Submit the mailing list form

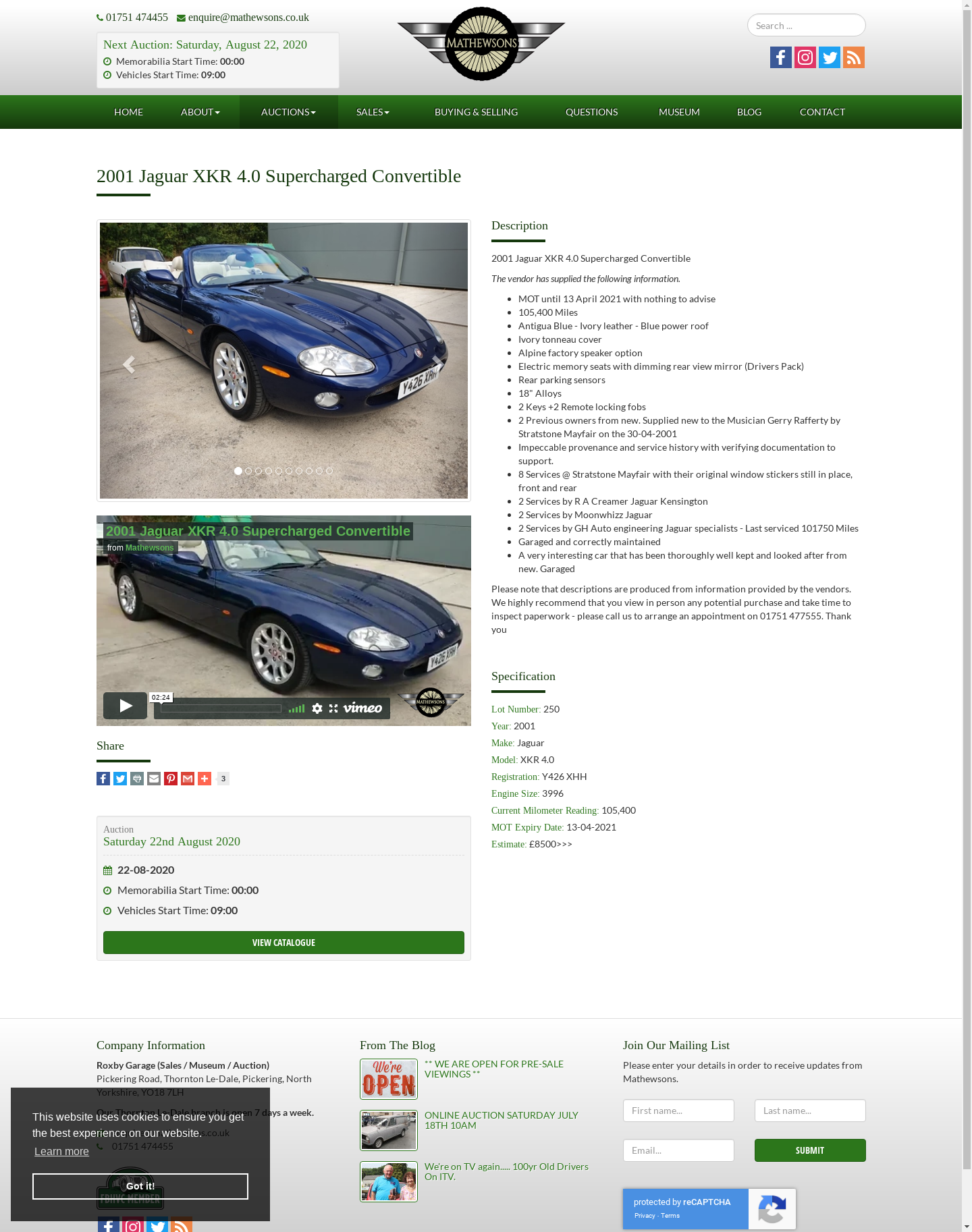[810, 1150]
